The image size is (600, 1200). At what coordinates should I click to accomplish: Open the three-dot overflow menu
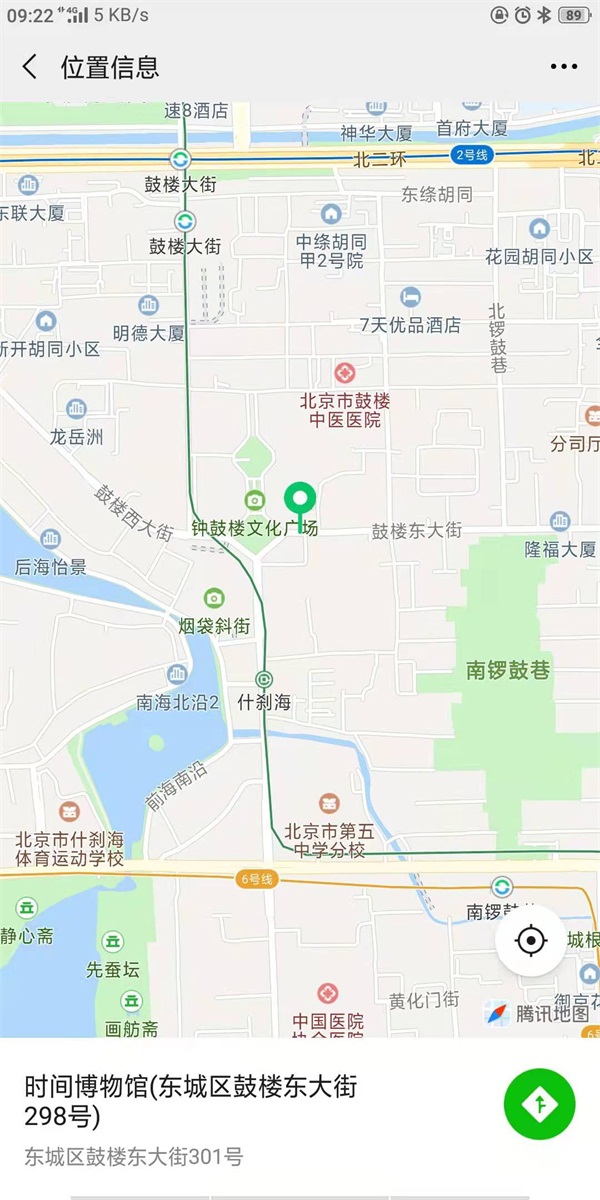(564, 67)
